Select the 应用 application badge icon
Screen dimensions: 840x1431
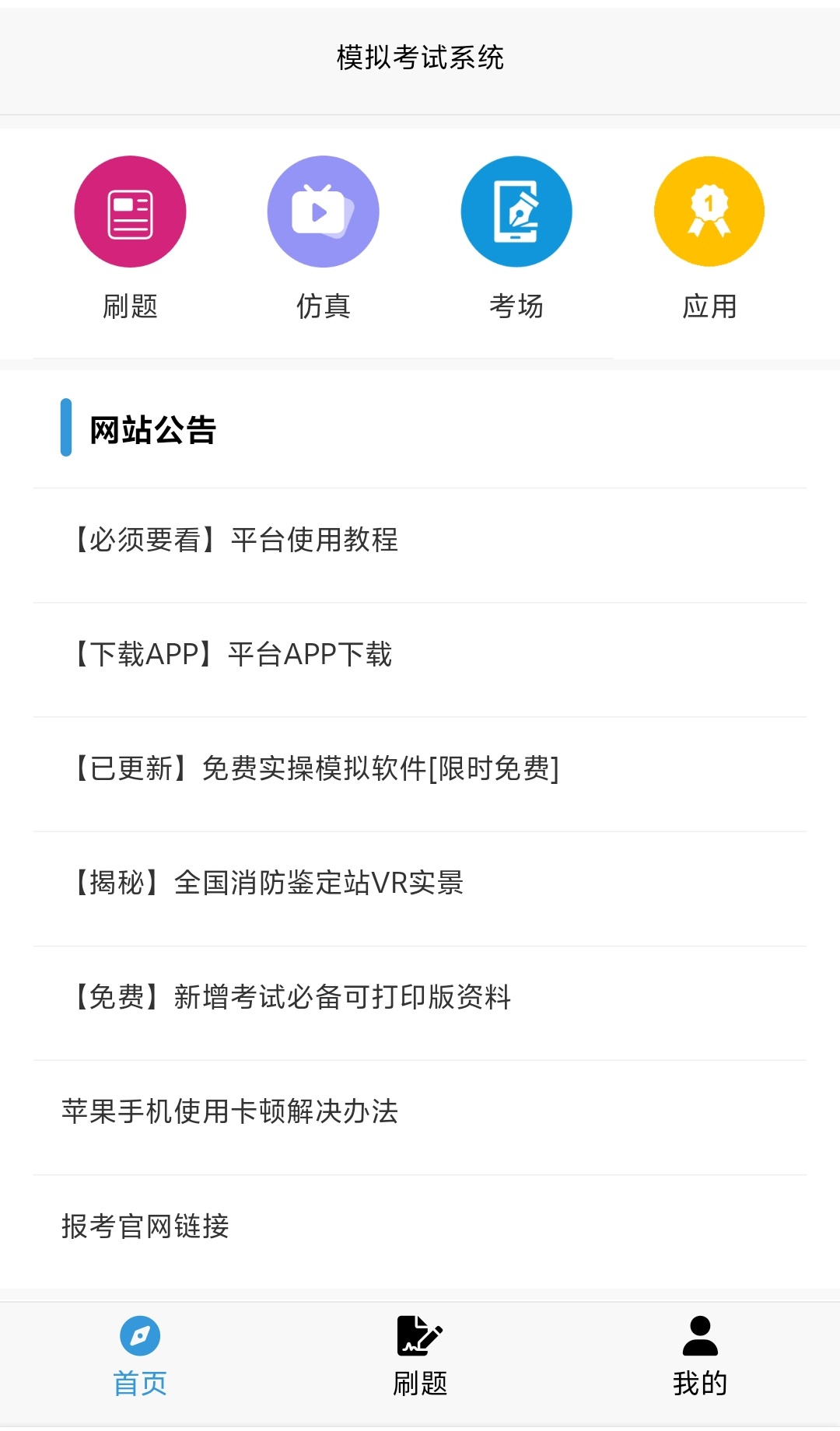[709, 211]
